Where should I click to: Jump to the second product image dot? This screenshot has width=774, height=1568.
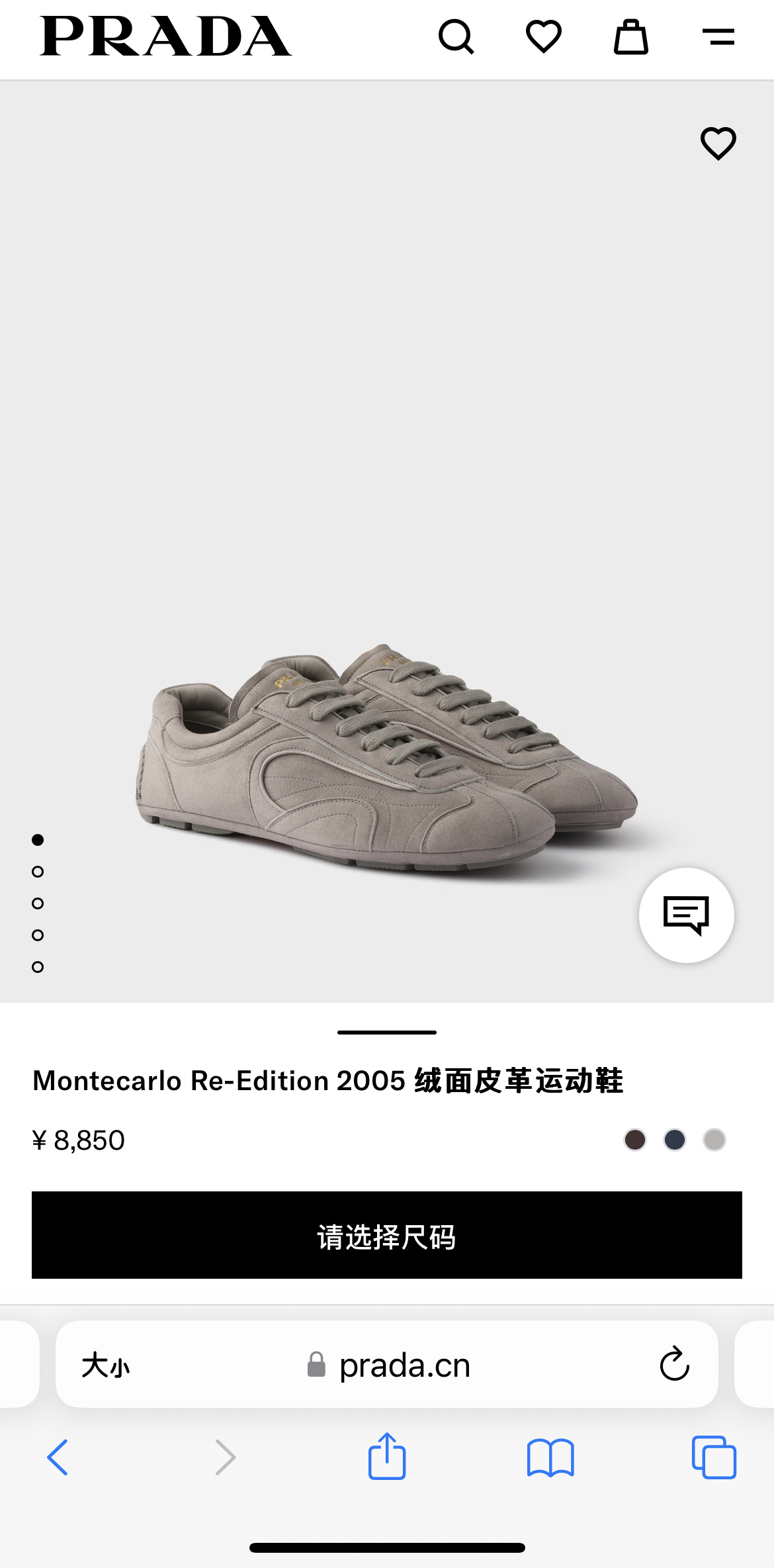click(x=38, y=872)
